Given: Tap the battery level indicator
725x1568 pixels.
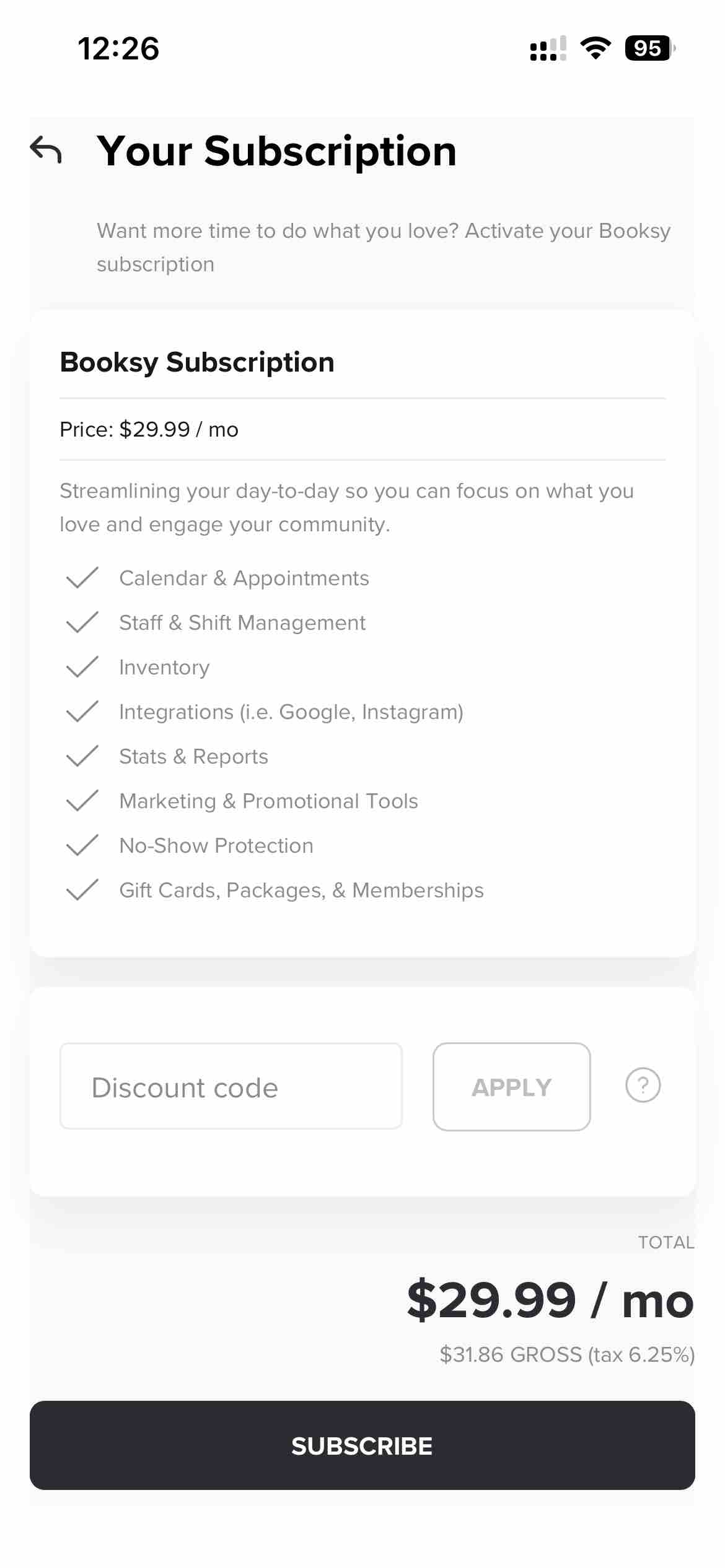Looking at the screenshot, I should coord(647,48).
